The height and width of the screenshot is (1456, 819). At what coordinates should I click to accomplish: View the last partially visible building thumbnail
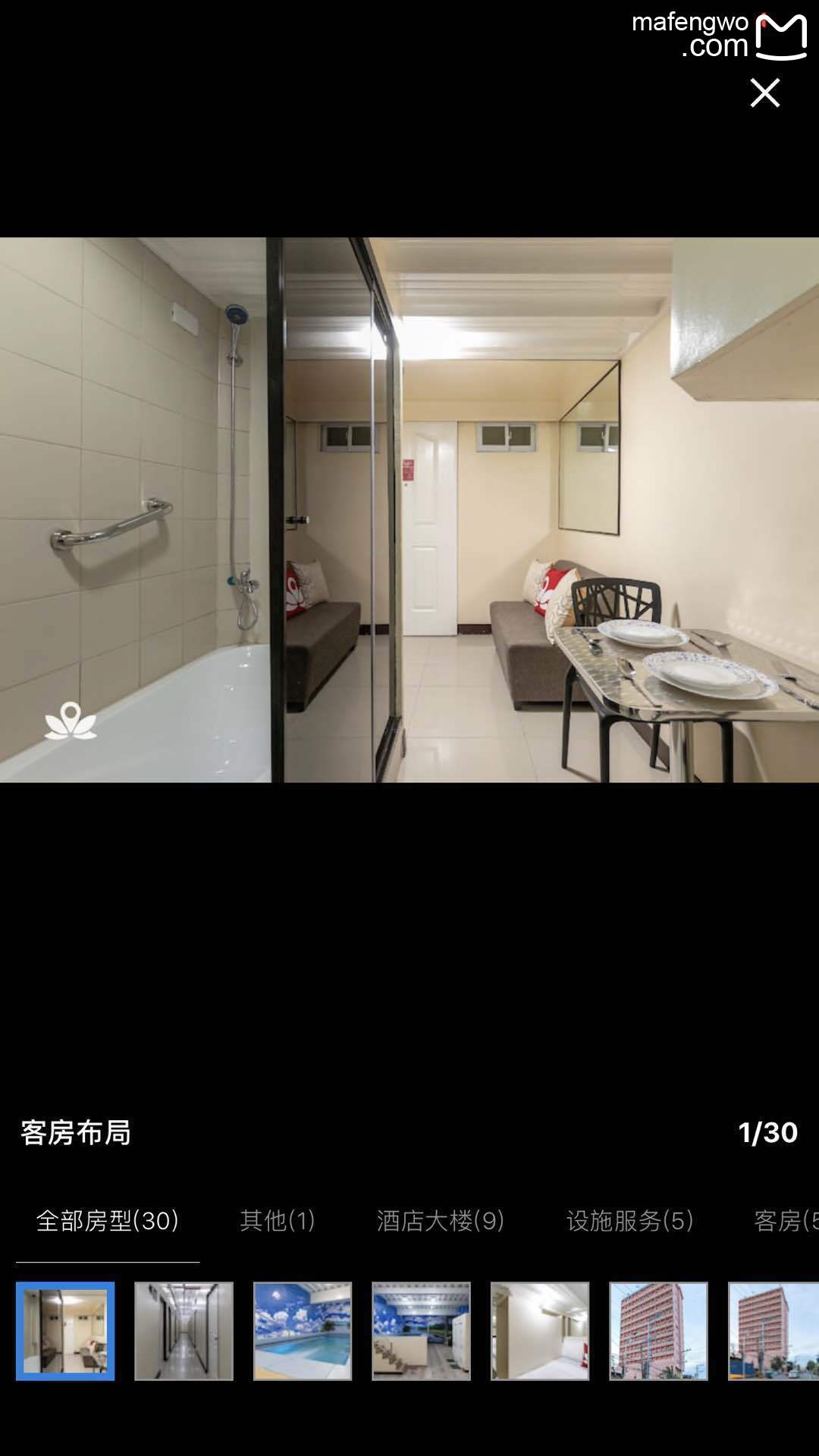coord(773,1331)
